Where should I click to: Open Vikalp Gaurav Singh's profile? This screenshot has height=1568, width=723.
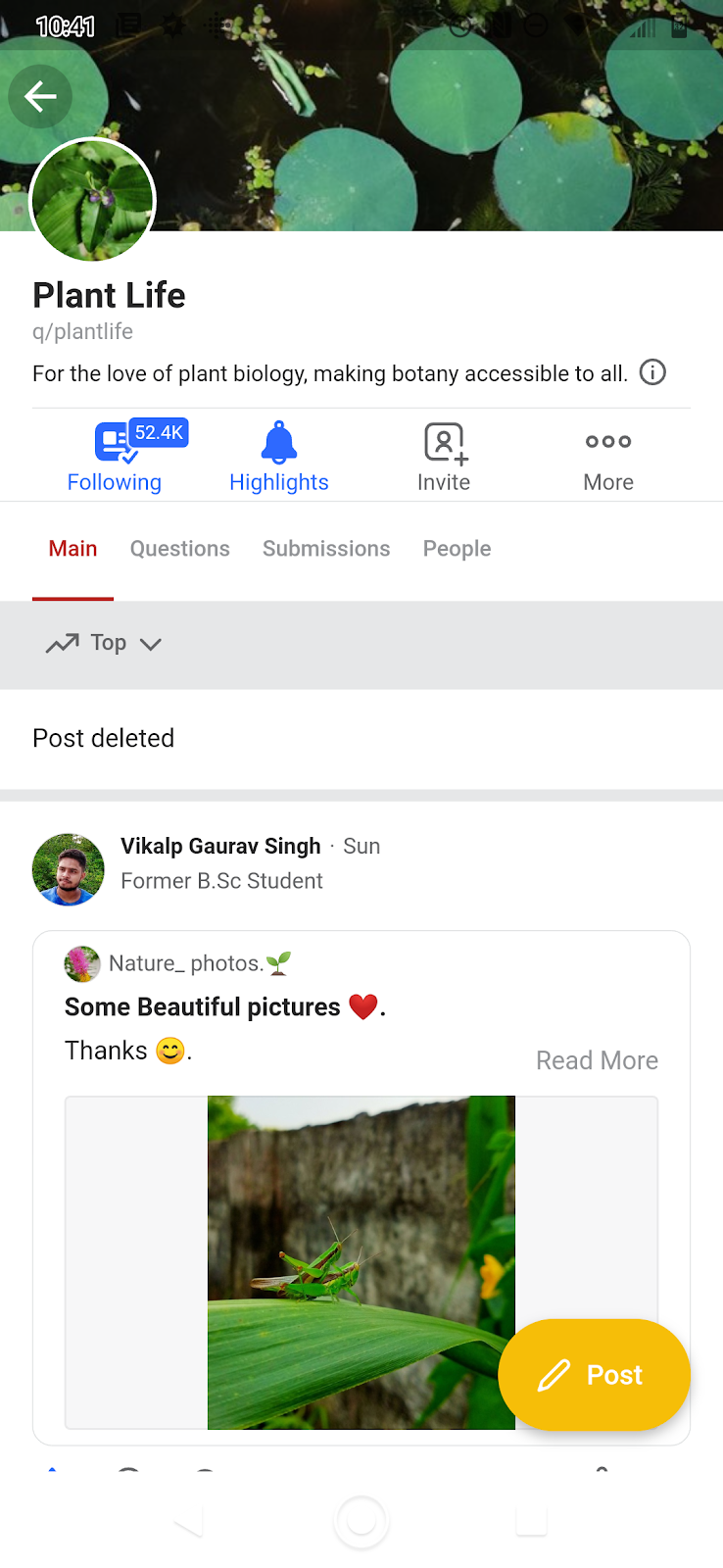(x=220, y=846)
